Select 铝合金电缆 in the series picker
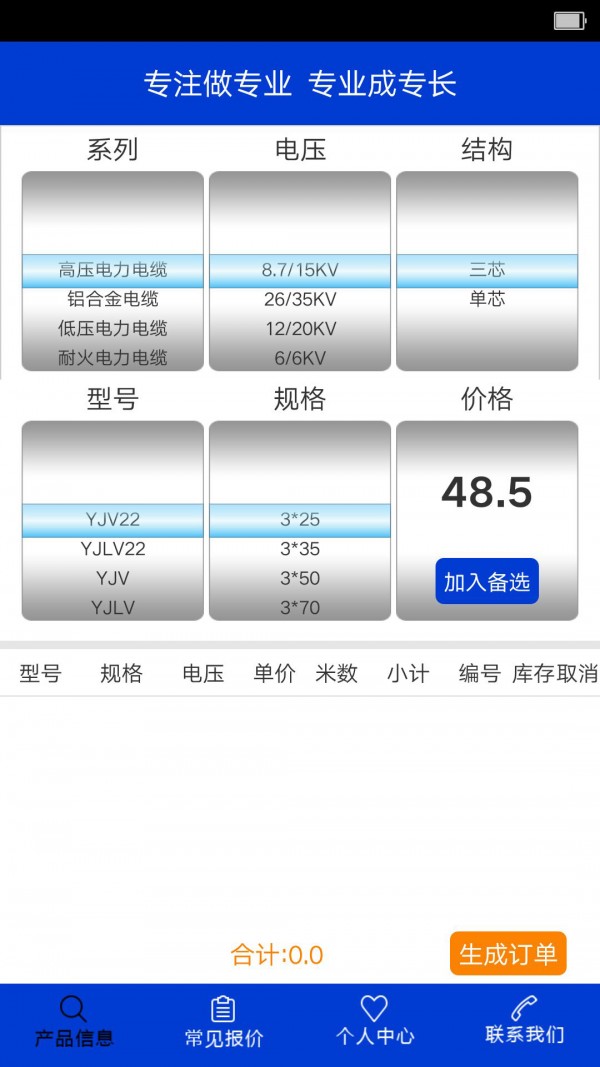The height and width of the screenshot is (1067, 600). click(x=113, y=299)
